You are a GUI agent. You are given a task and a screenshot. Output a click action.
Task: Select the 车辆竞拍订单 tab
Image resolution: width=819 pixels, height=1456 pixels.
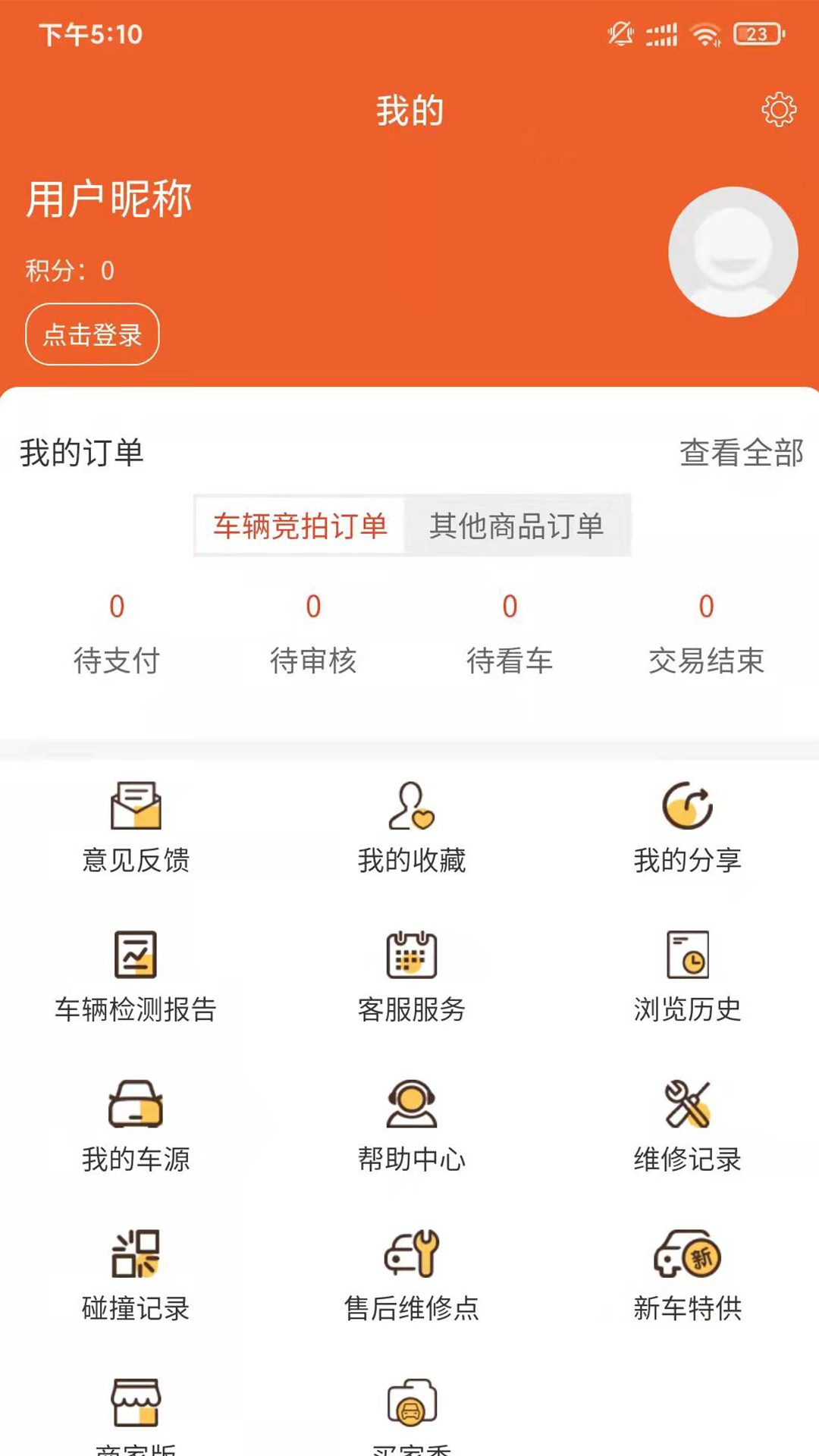click(300, 526)
